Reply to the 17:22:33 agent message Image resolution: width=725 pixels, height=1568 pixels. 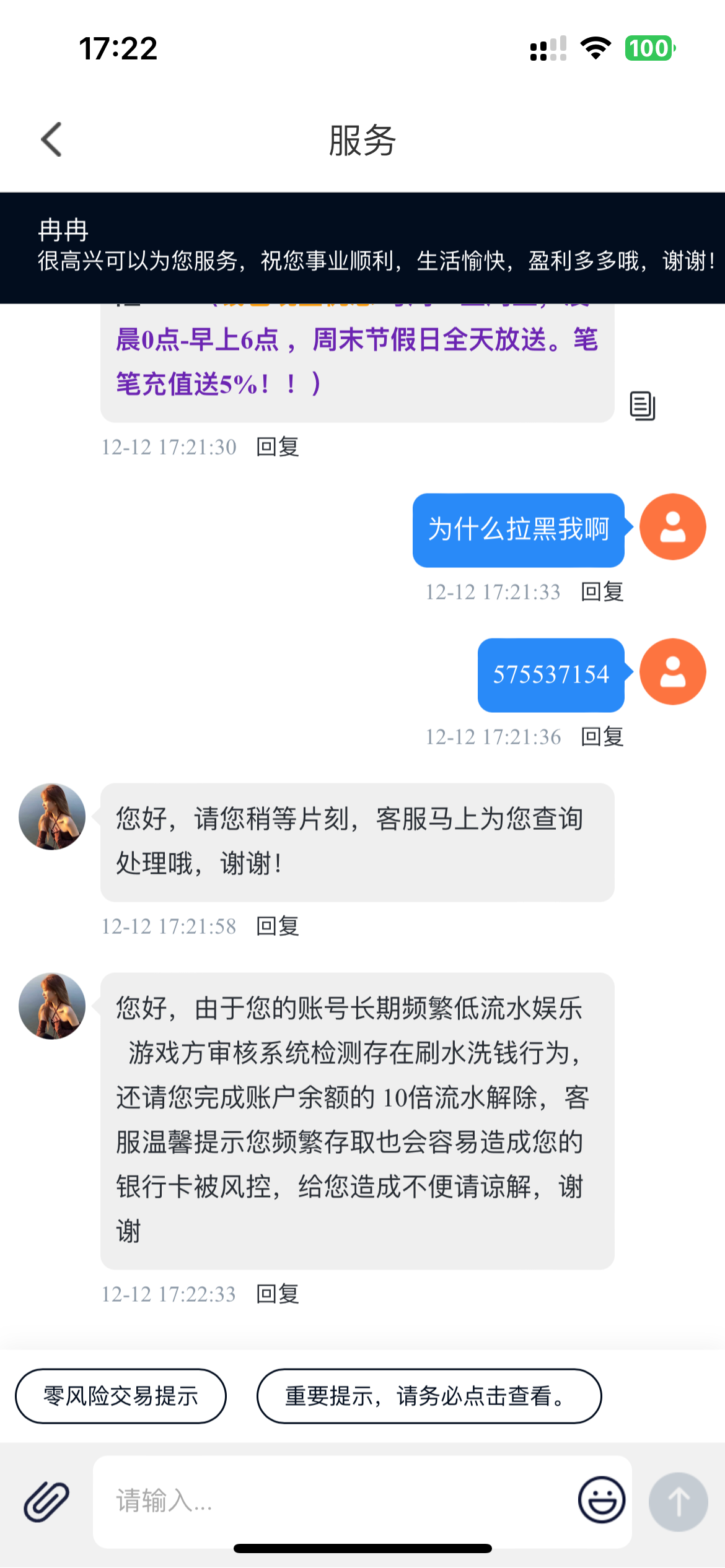tap(278, 1294)
